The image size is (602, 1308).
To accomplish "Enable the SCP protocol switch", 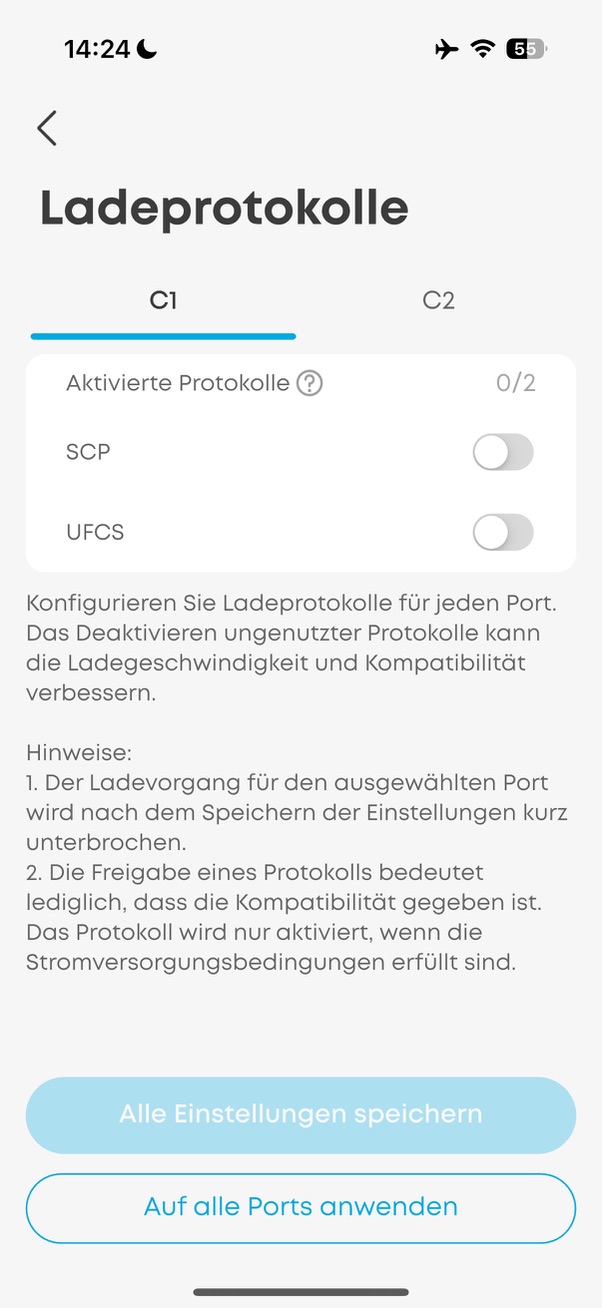I will (503, 452).
